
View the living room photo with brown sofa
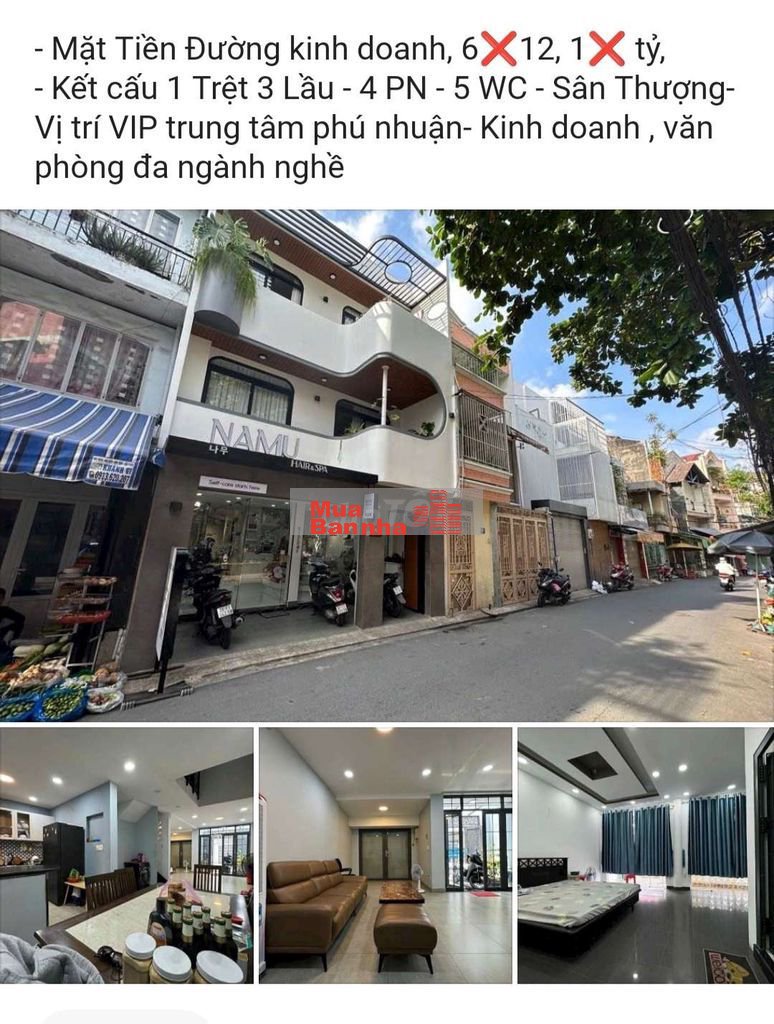point(386,855)
